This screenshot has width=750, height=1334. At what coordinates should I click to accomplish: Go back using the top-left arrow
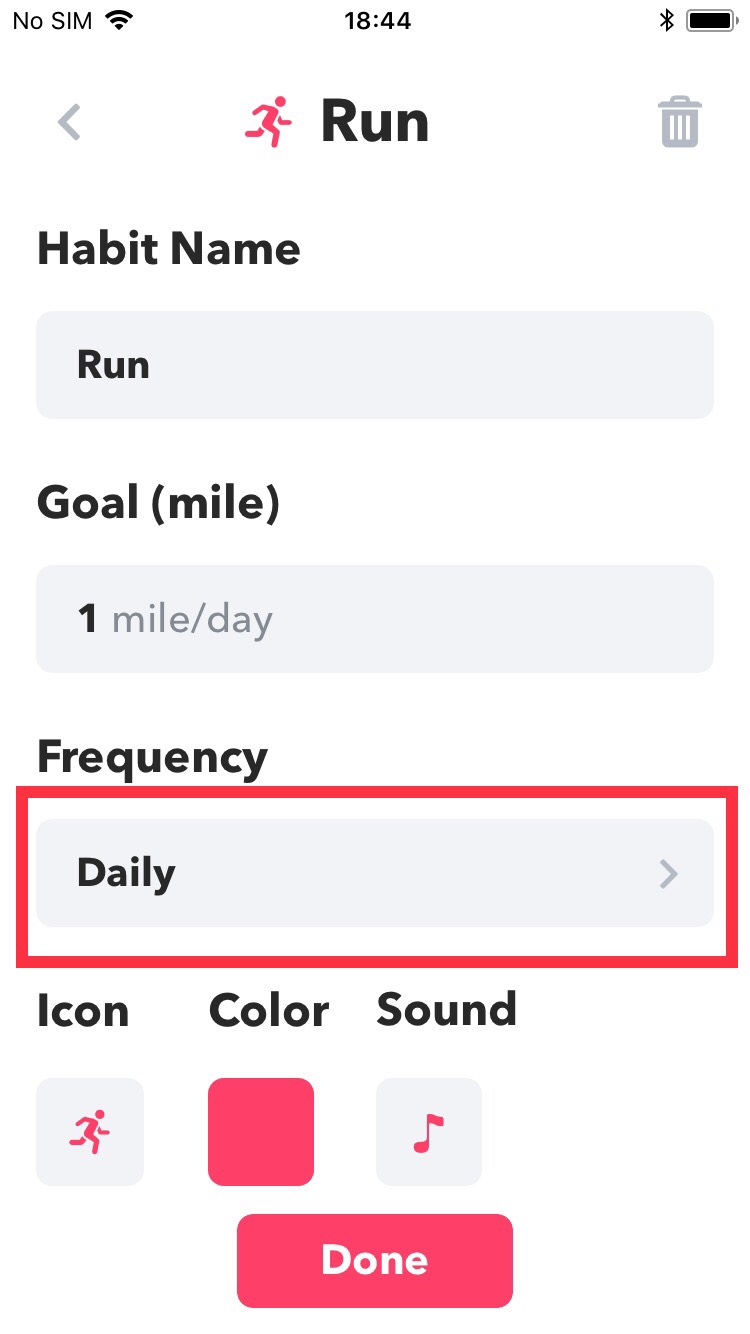pos(69,122)
